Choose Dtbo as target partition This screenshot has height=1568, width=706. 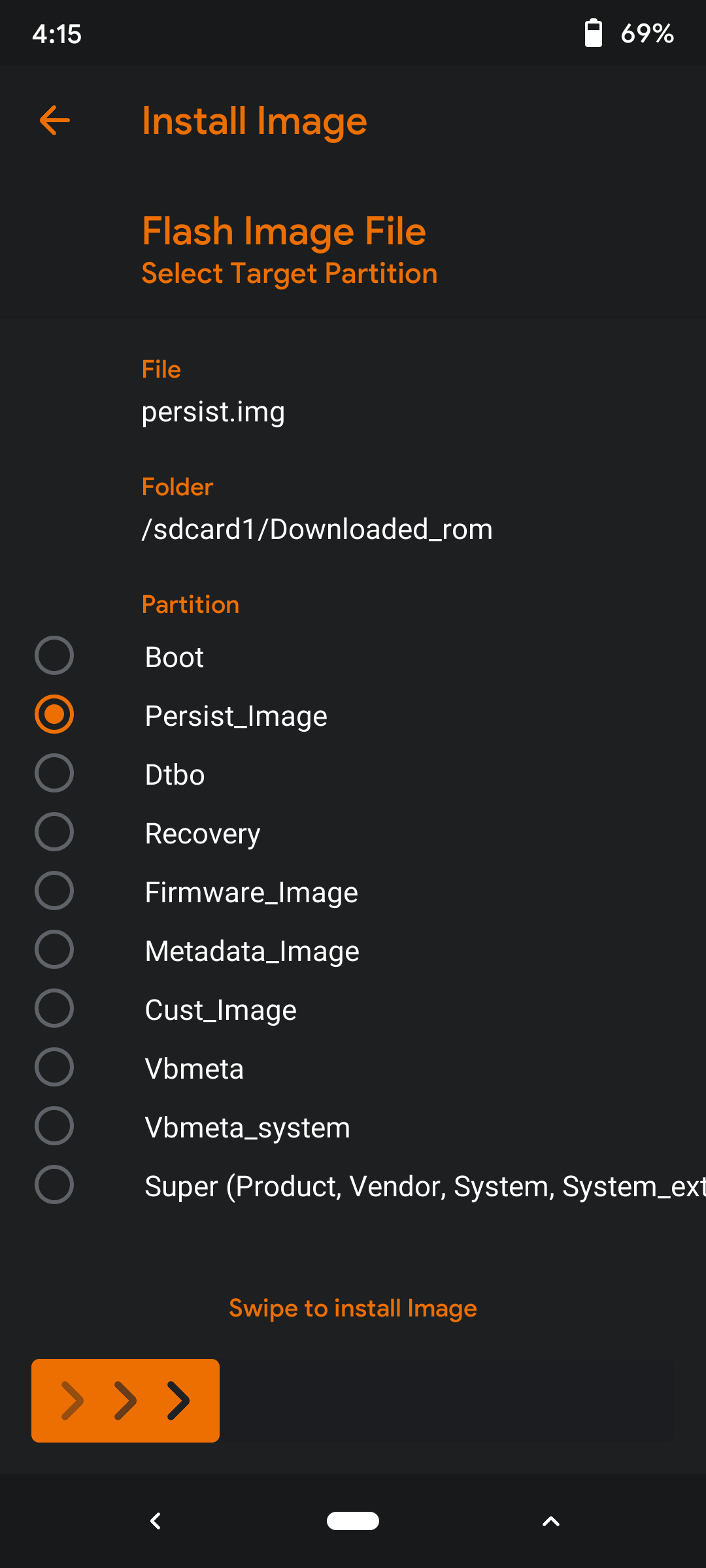coord(353,774)
